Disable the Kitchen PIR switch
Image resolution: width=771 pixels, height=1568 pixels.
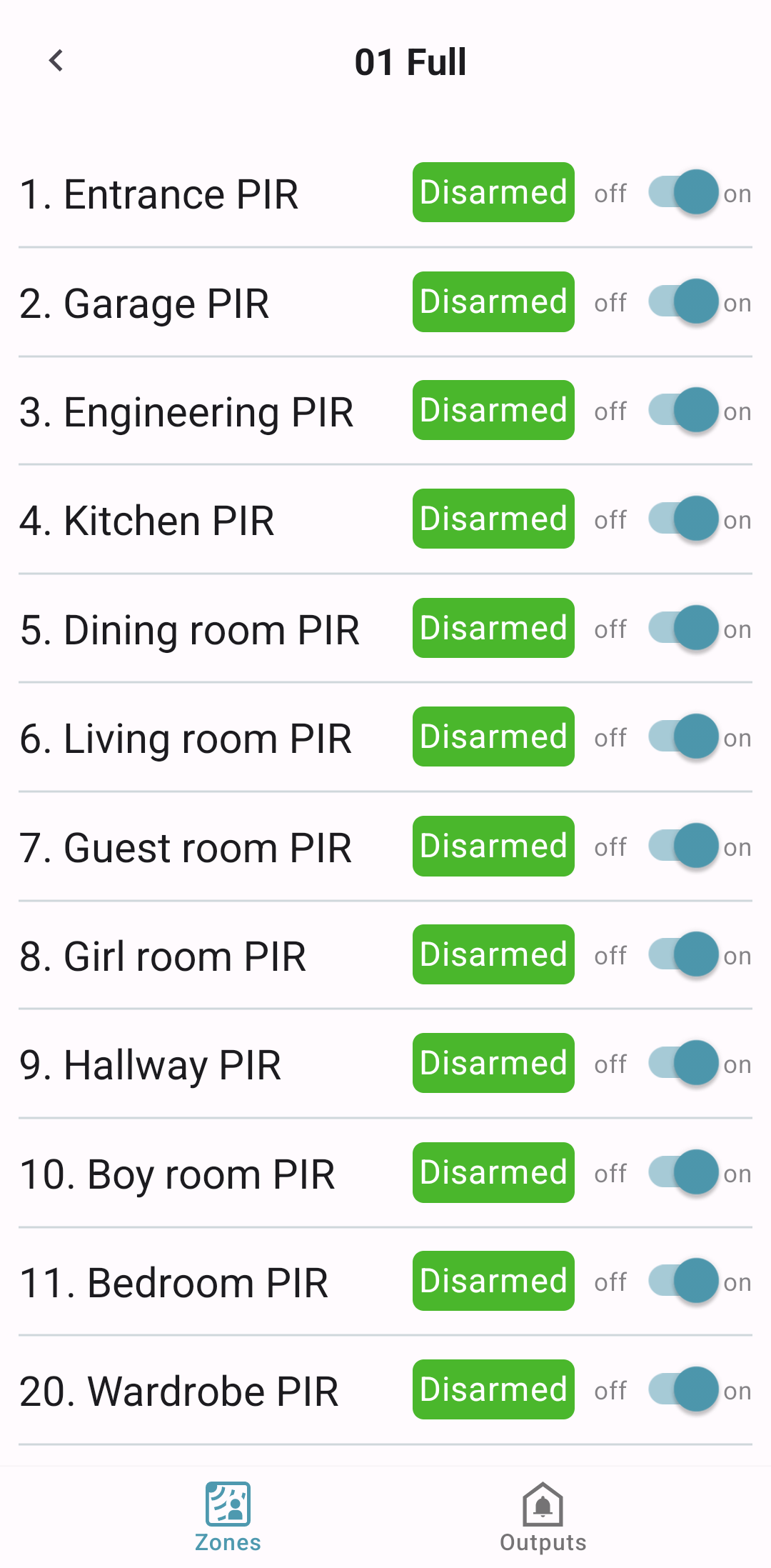tap(683, 519)
